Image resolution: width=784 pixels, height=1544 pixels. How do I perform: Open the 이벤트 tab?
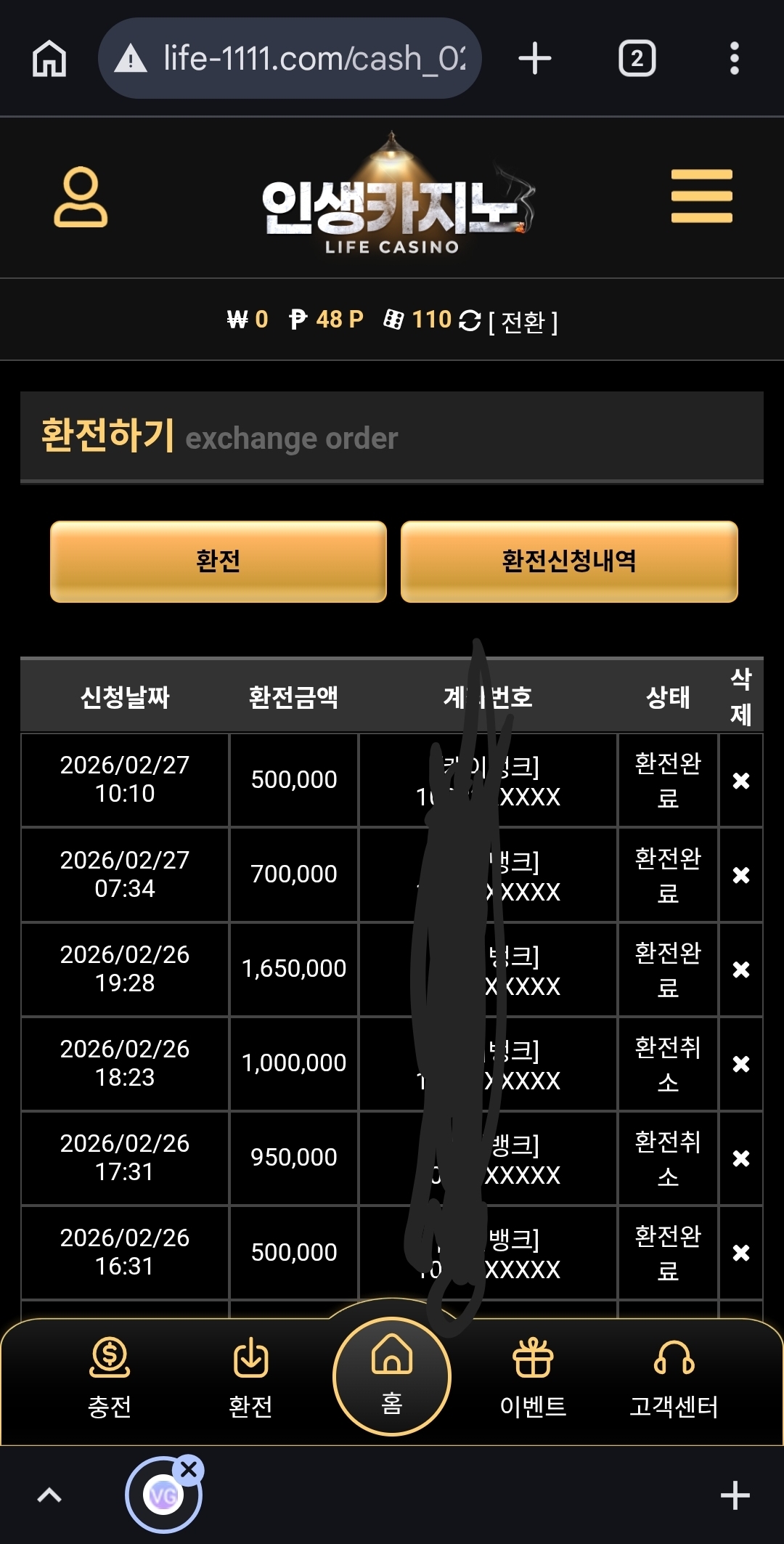[x=533, y=1378]
